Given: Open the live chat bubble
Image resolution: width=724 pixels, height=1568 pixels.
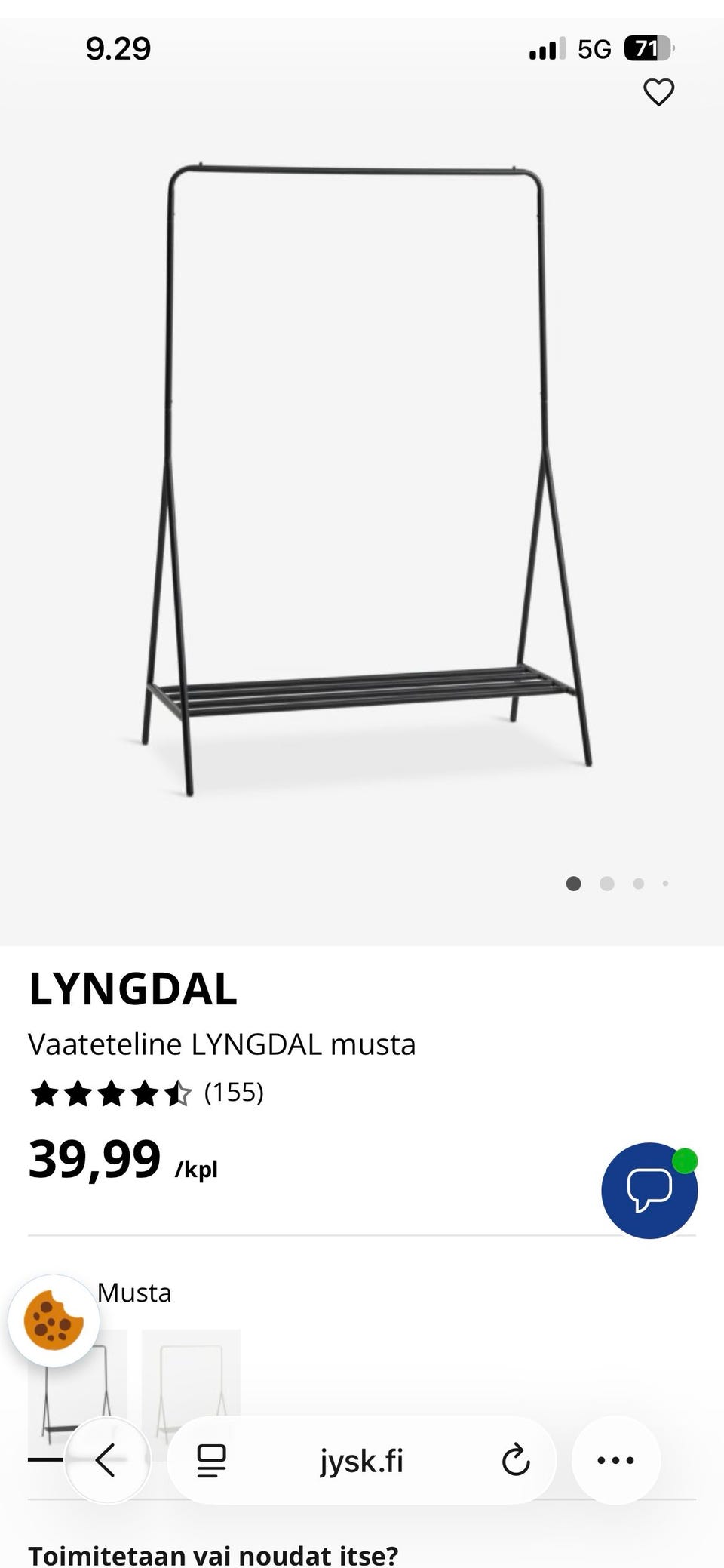Looking at the screenshot, I should (x=649, y=1190).
